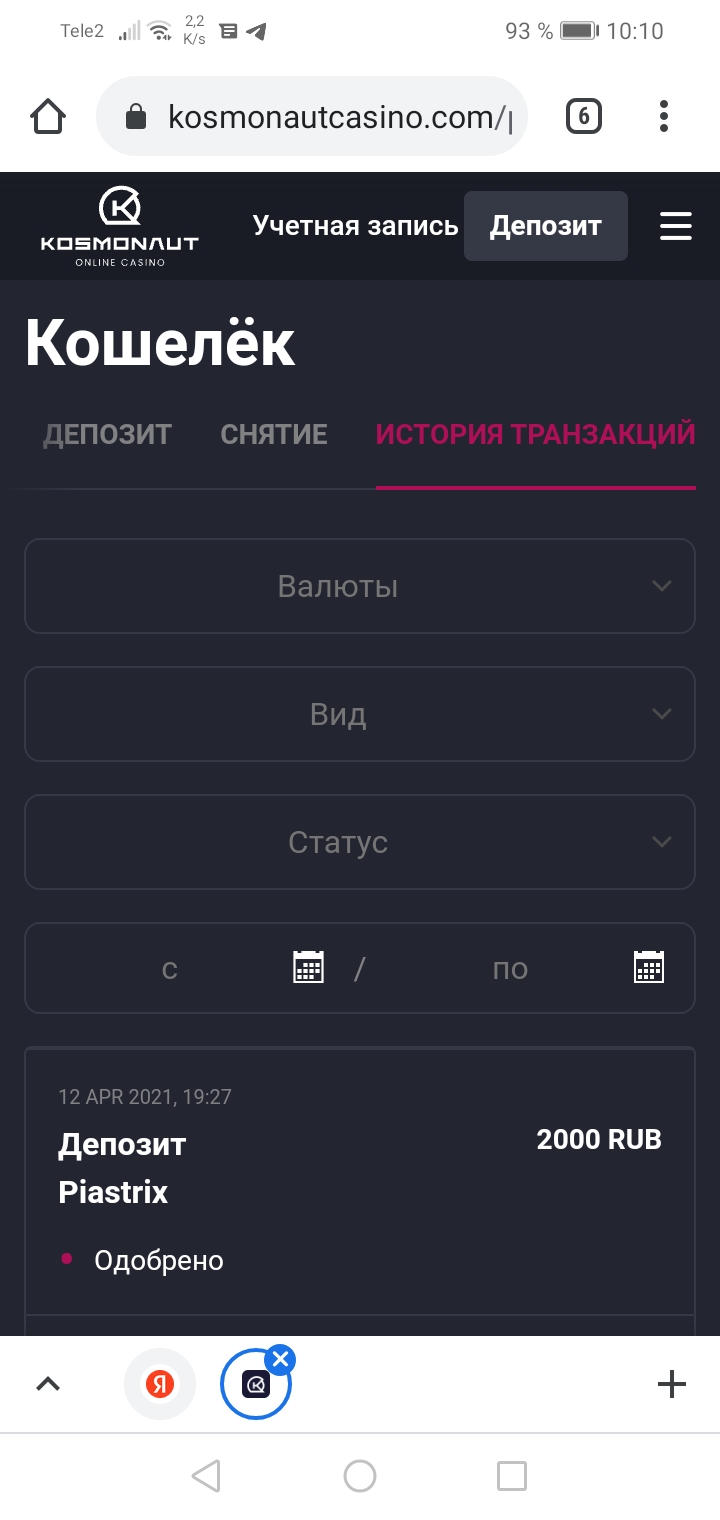Pick the end date with 'по' calendar

pos(650,967)
